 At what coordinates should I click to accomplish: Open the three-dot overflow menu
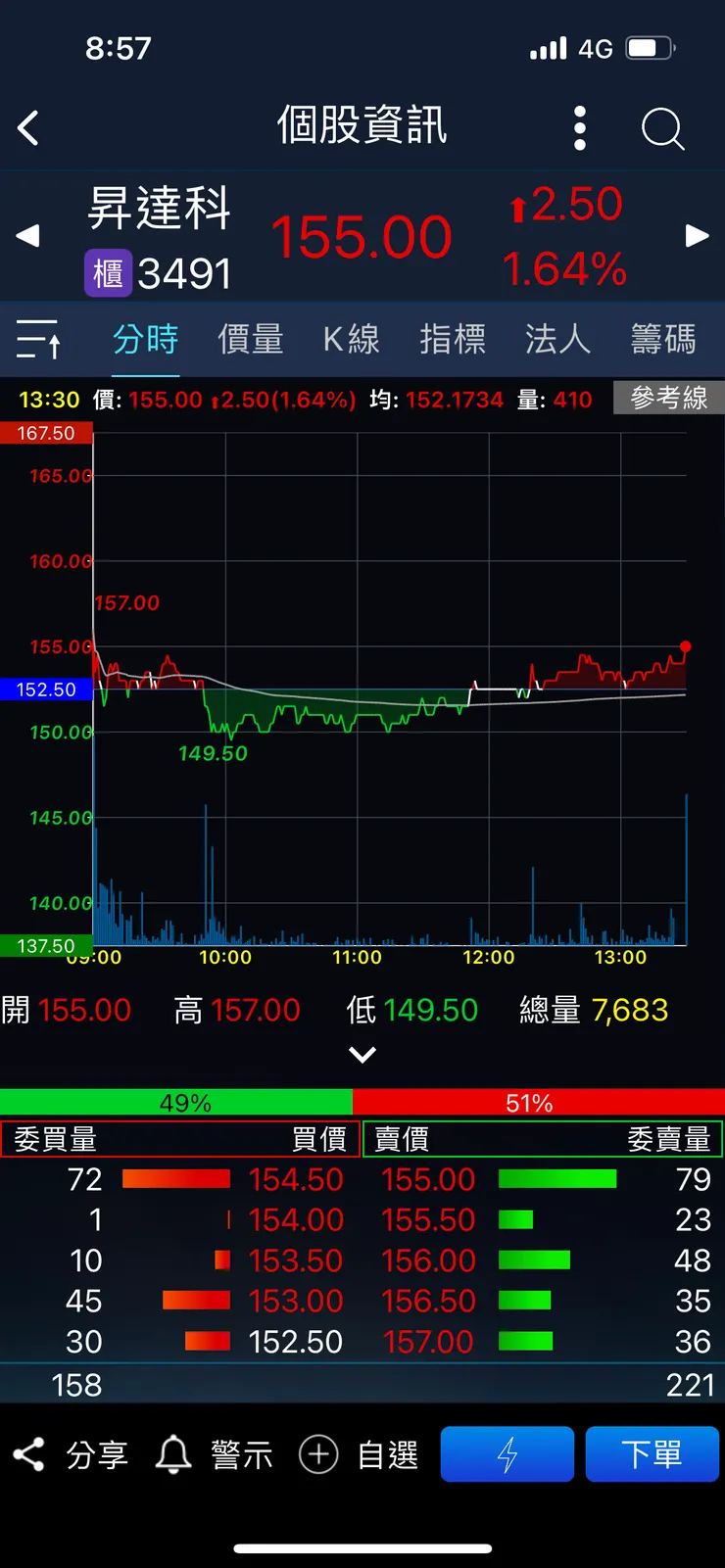point(579,128)
